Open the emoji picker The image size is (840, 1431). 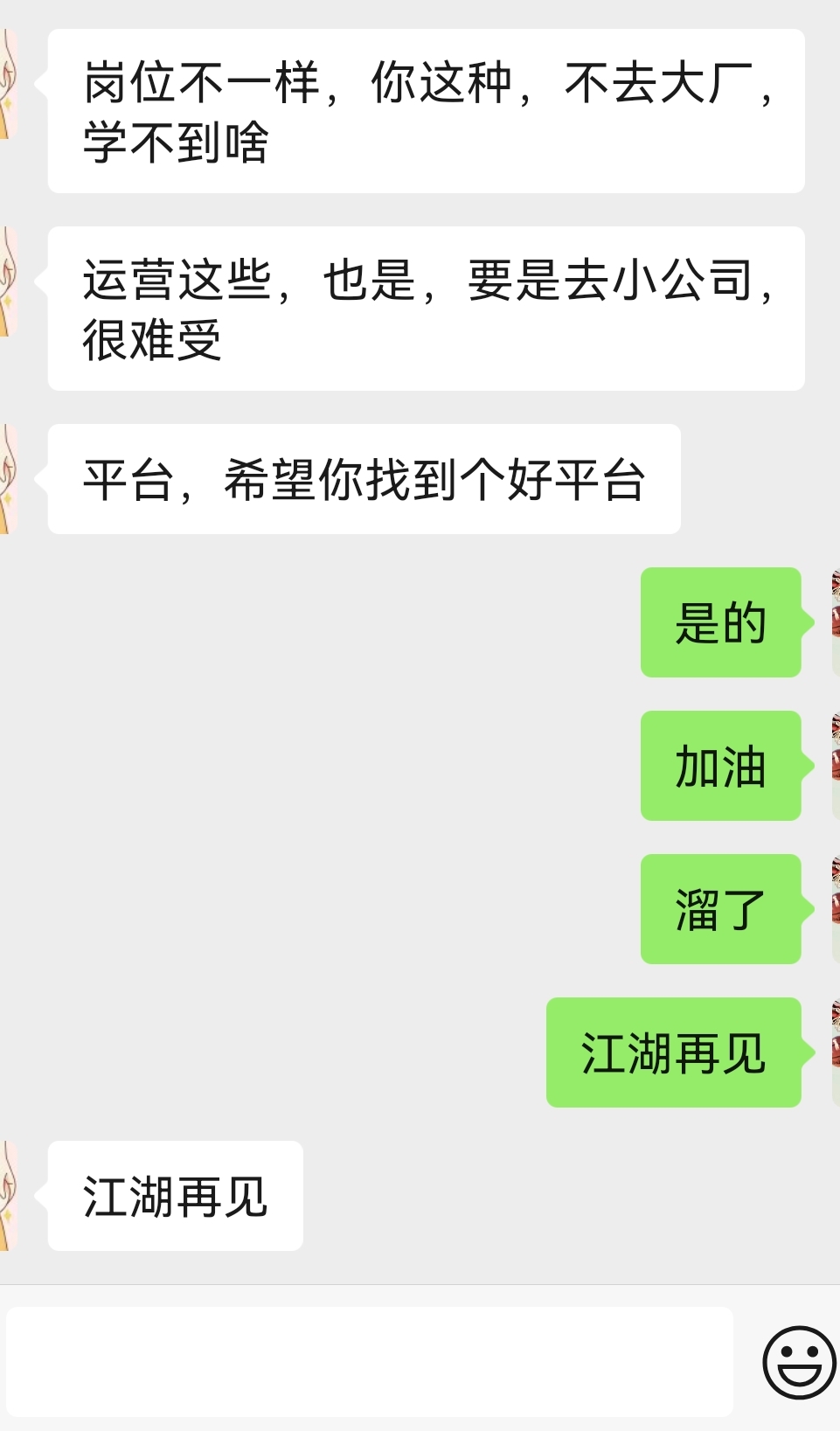tap(798, 1362)
